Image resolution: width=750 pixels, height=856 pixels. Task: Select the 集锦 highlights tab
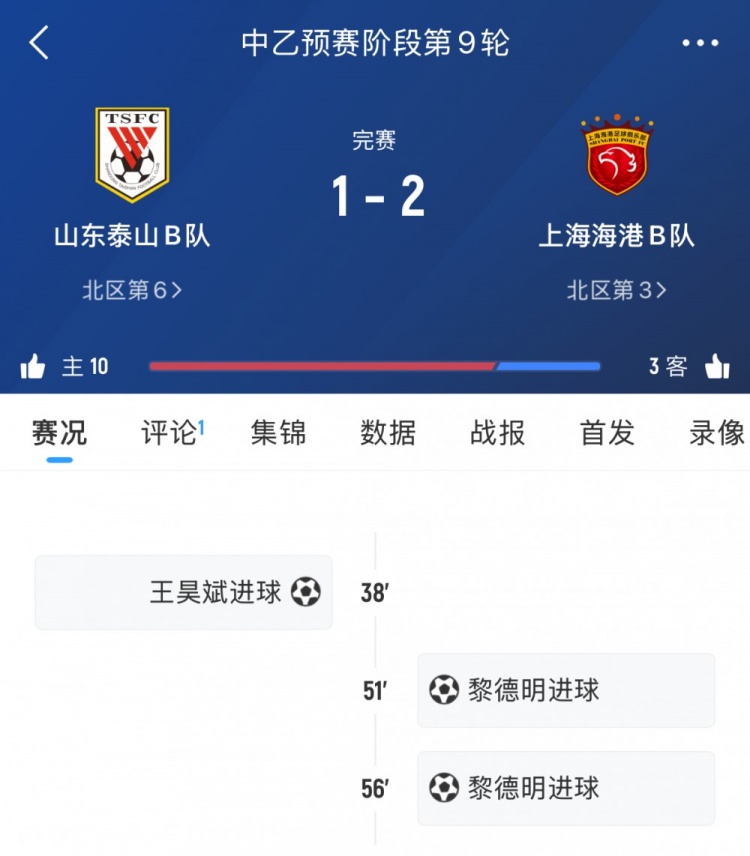pyautogui.click(x=277, y=432)
